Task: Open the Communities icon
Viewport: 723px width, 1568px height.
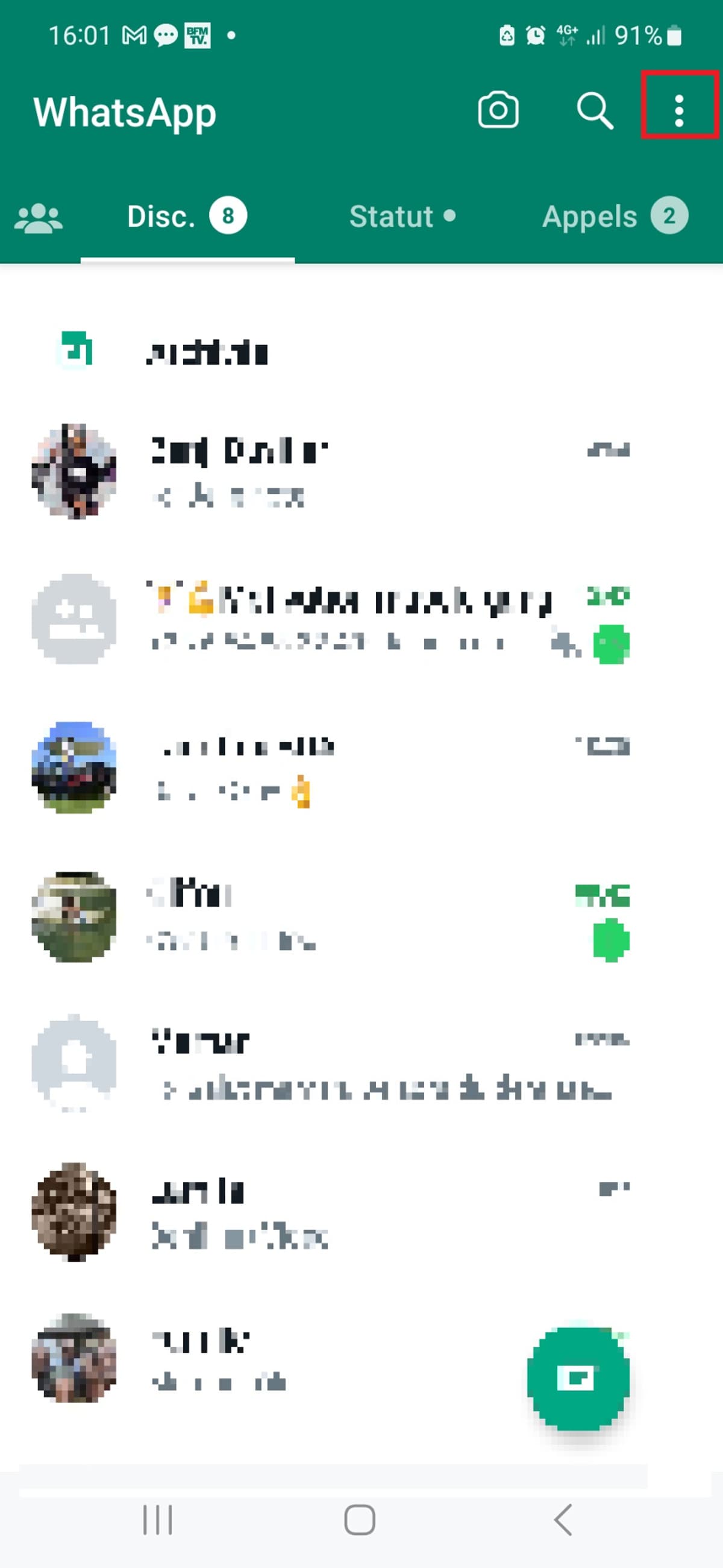Action: pyautogui.click(x=39, y=216)
